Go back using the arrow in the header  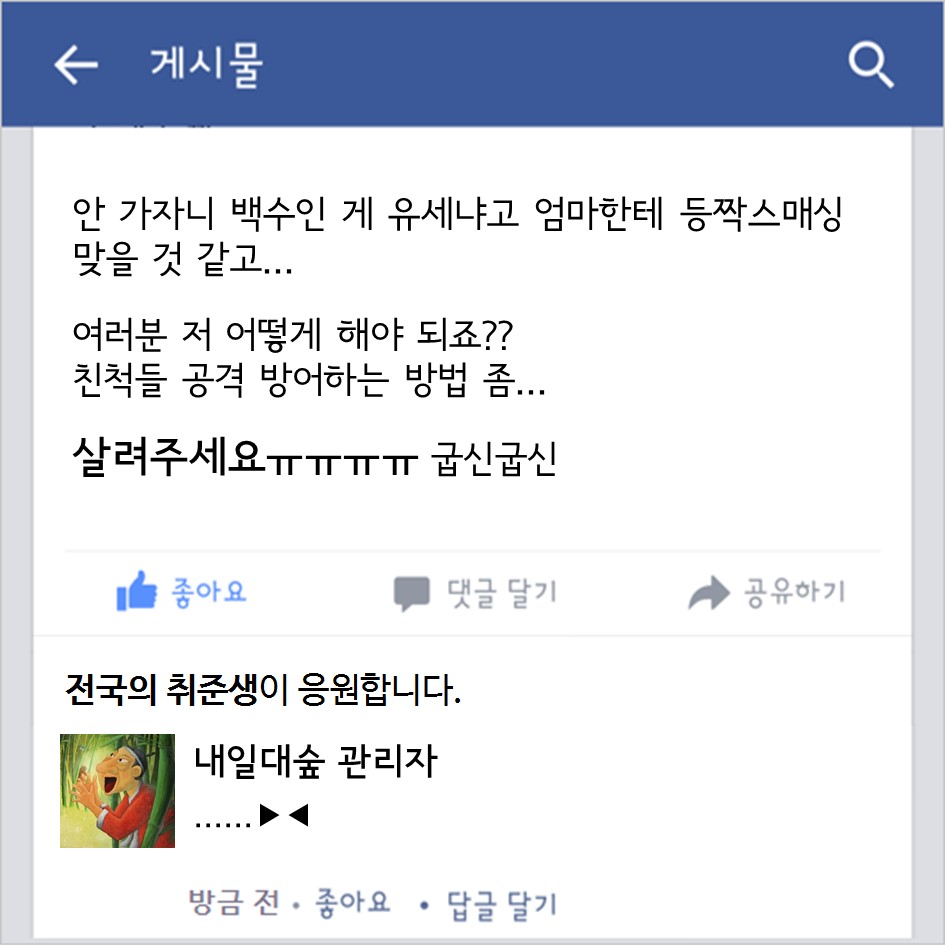coord(76,66)
